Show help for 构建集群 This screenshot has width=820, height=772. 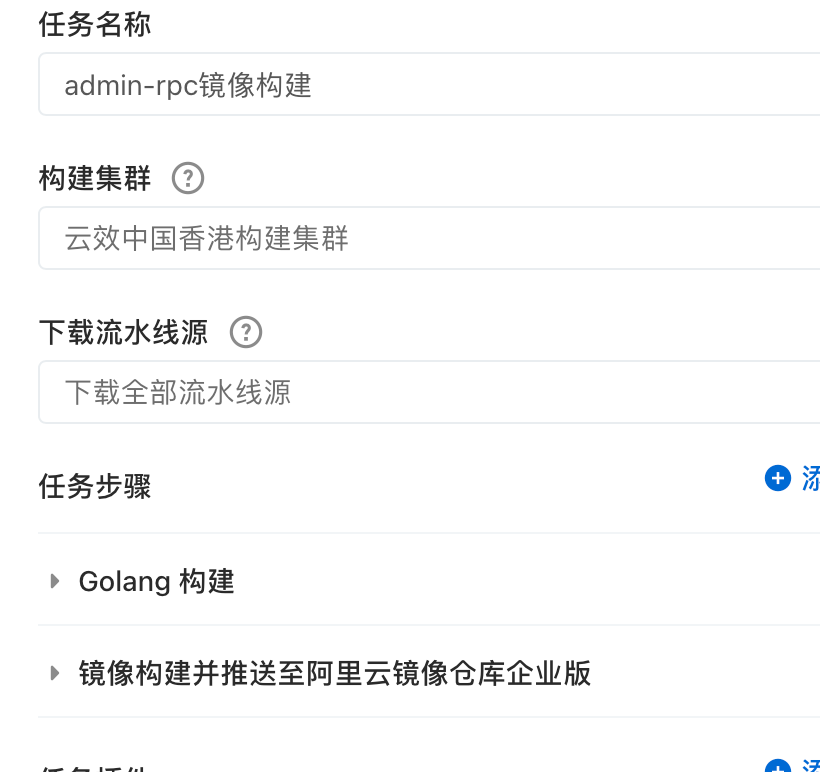tap(188, 179)
